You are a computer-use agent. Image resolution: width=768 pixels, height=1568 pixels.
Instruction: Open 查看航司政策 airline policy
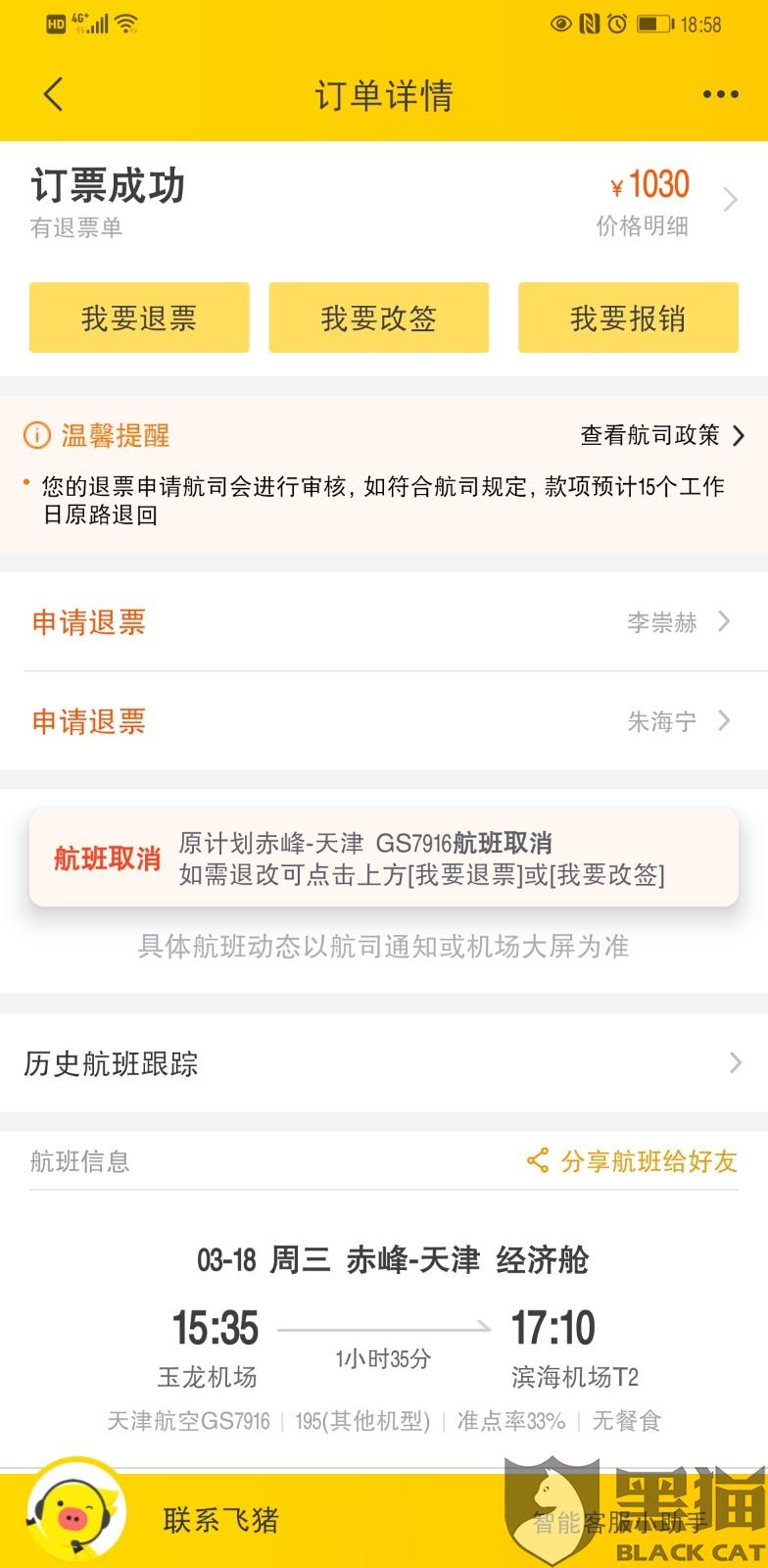pyautogui.click(x=663, y=435)
